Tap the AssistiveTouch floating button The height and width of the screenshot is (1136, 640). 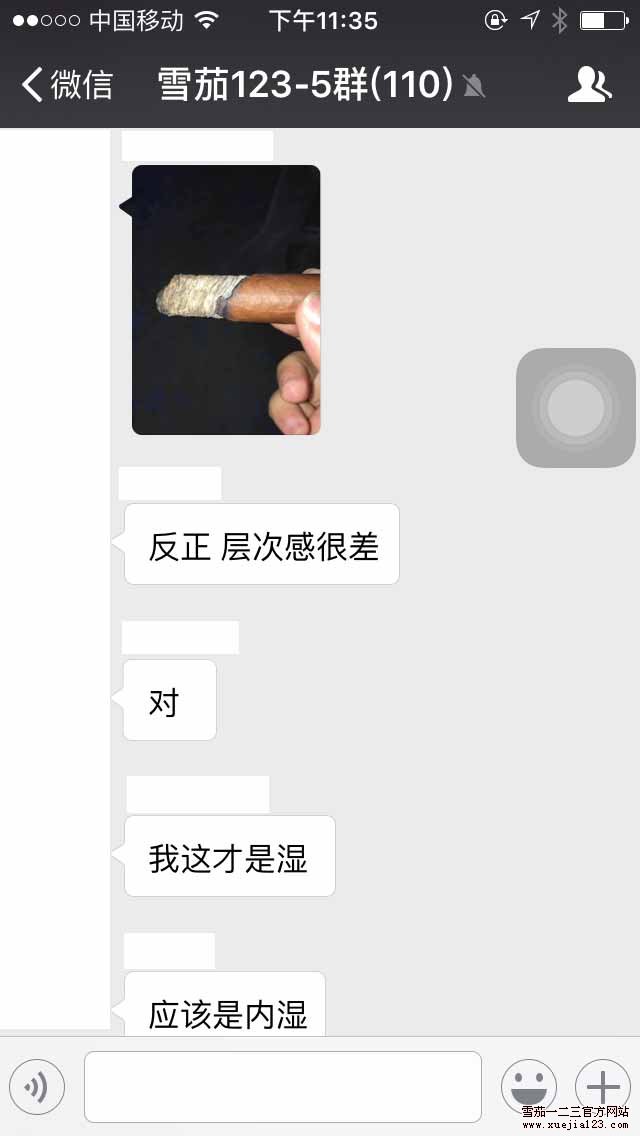point(575,407)
